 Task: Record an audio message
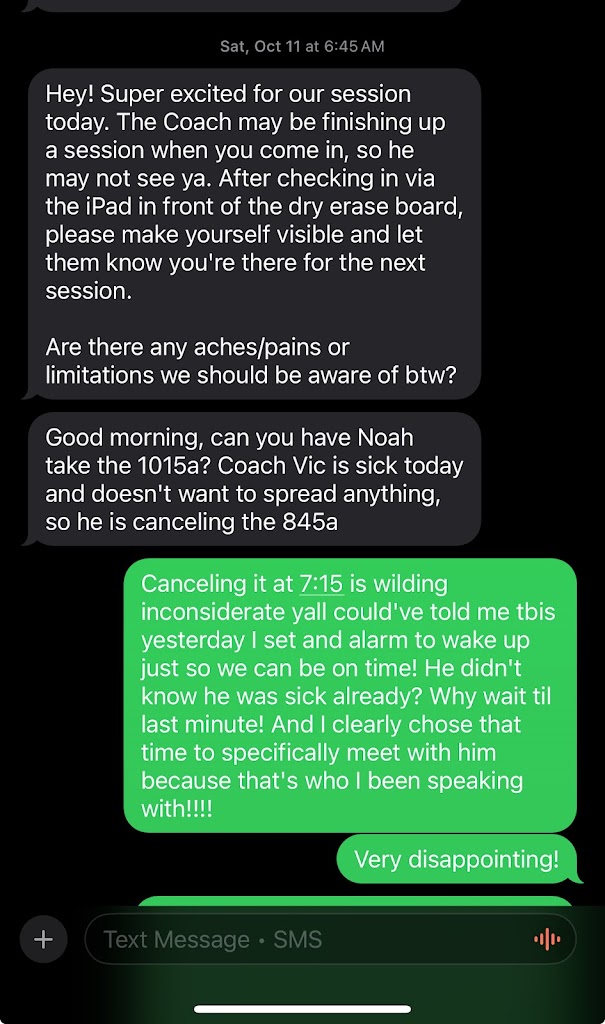[x=547, y=939]
